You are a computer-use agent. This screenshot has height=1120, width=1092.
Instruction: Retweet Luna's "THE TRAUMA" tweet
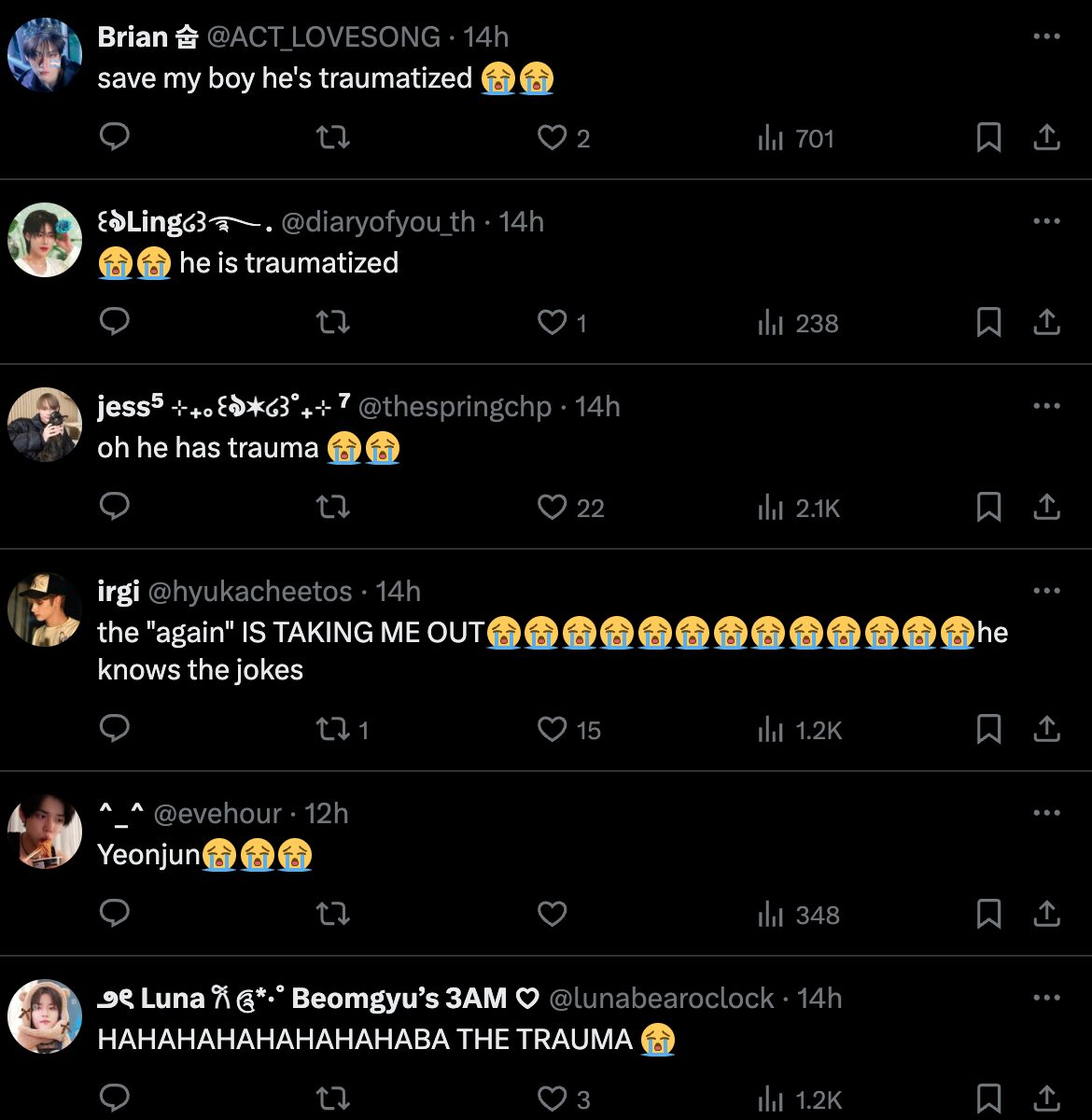[333, 1099]
